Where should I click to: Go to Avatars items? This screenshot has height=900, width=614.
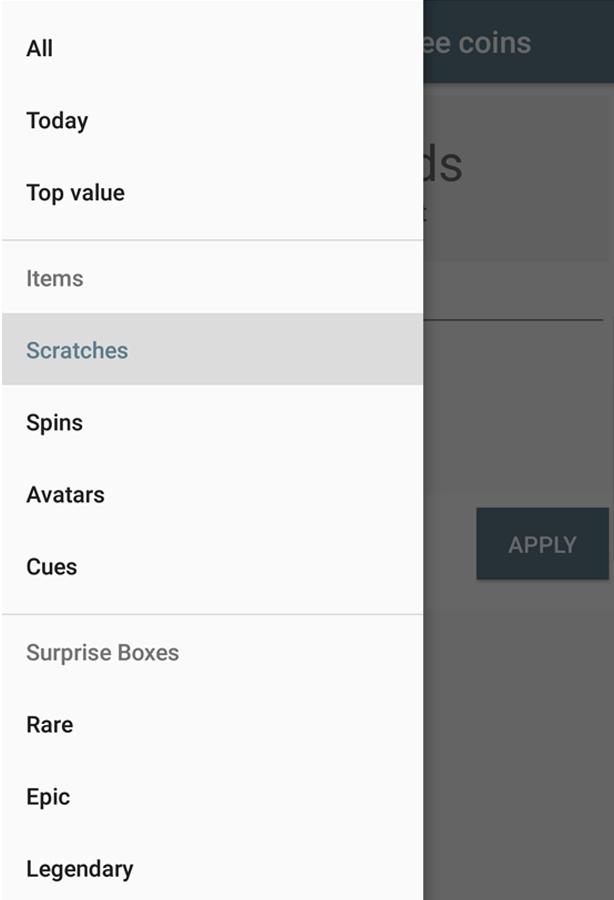[x=65, y=495]
